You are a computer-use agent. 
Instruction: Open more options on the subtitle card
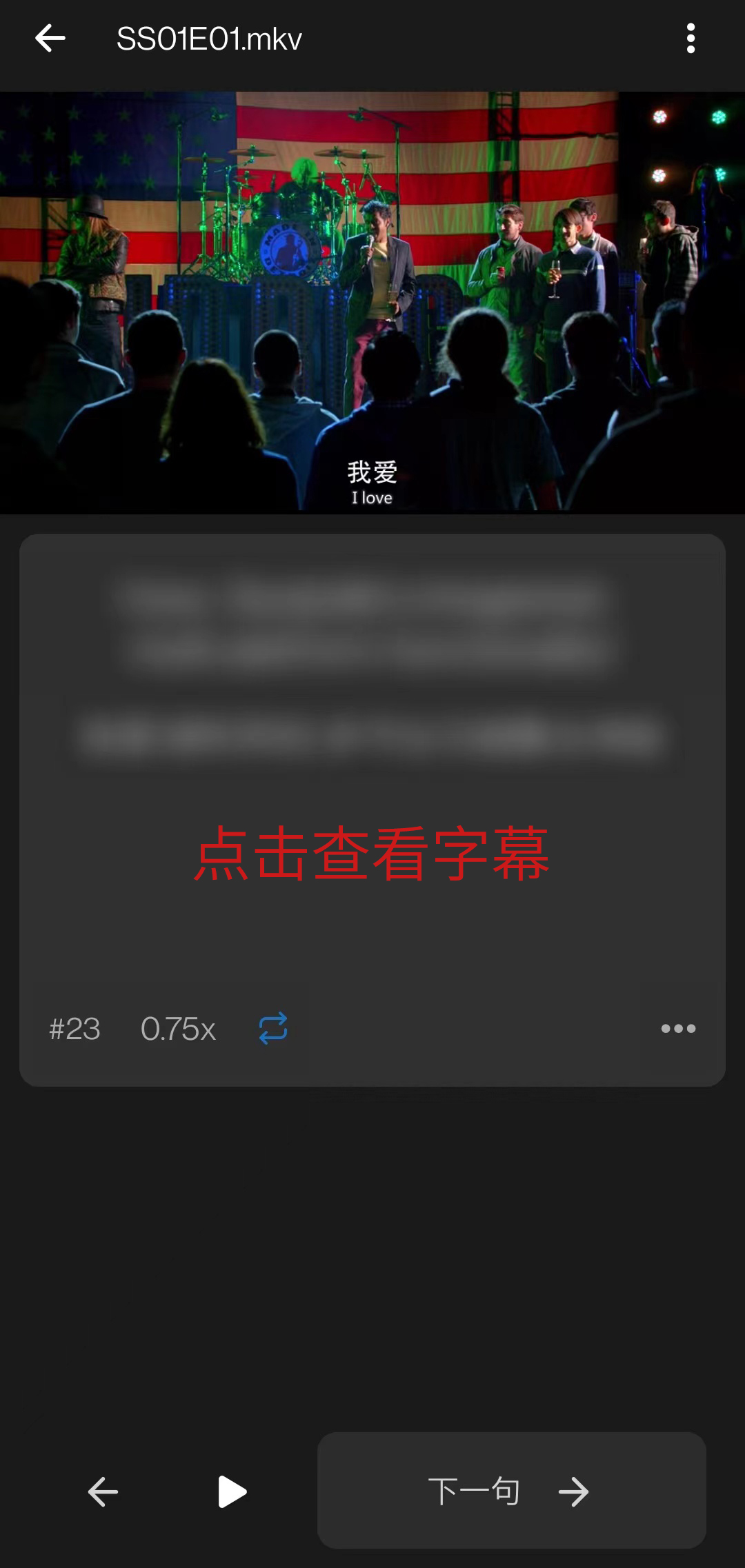point(678,1029)
